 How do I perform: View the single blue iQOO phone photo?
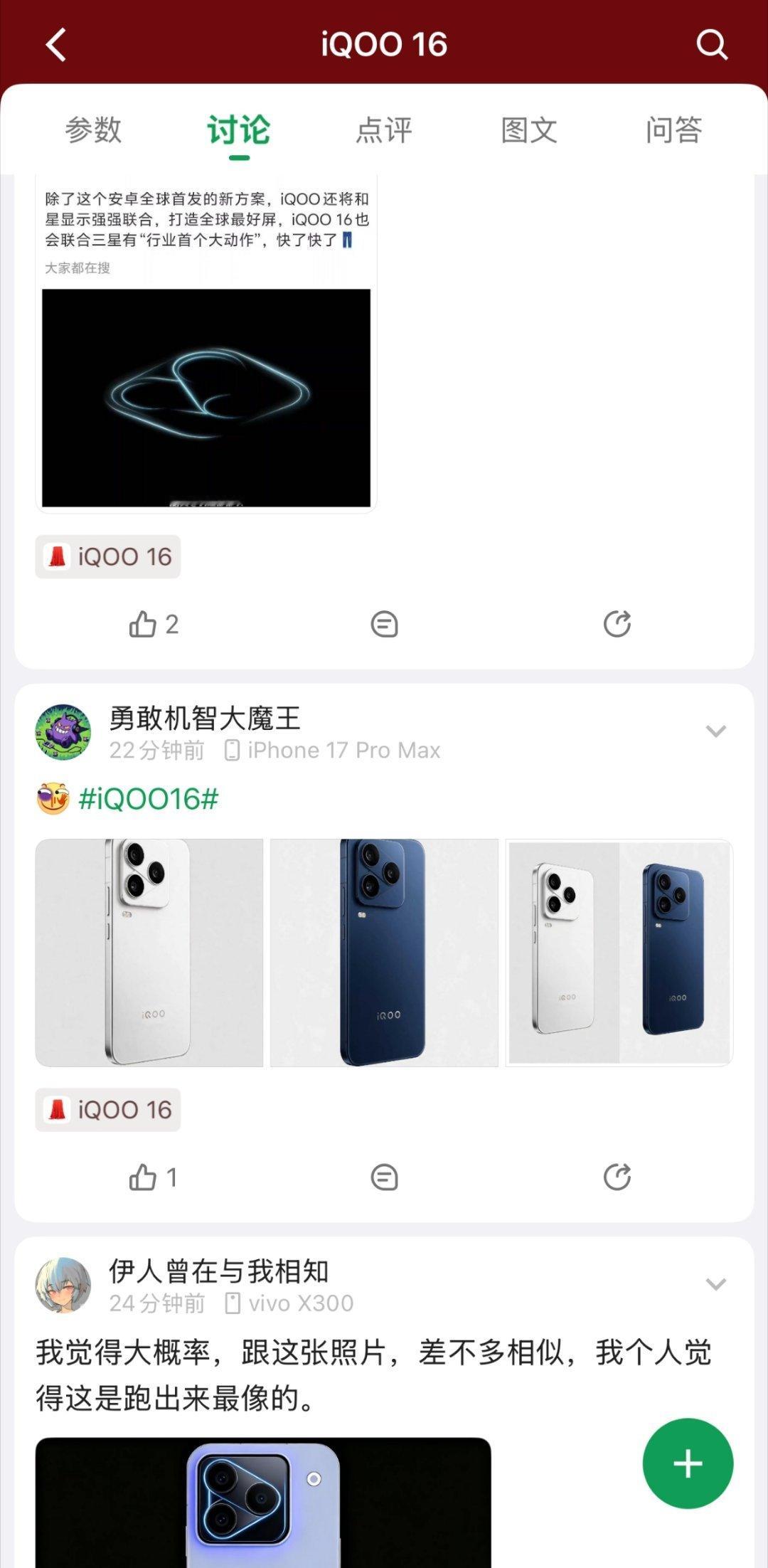click(384, 953)
